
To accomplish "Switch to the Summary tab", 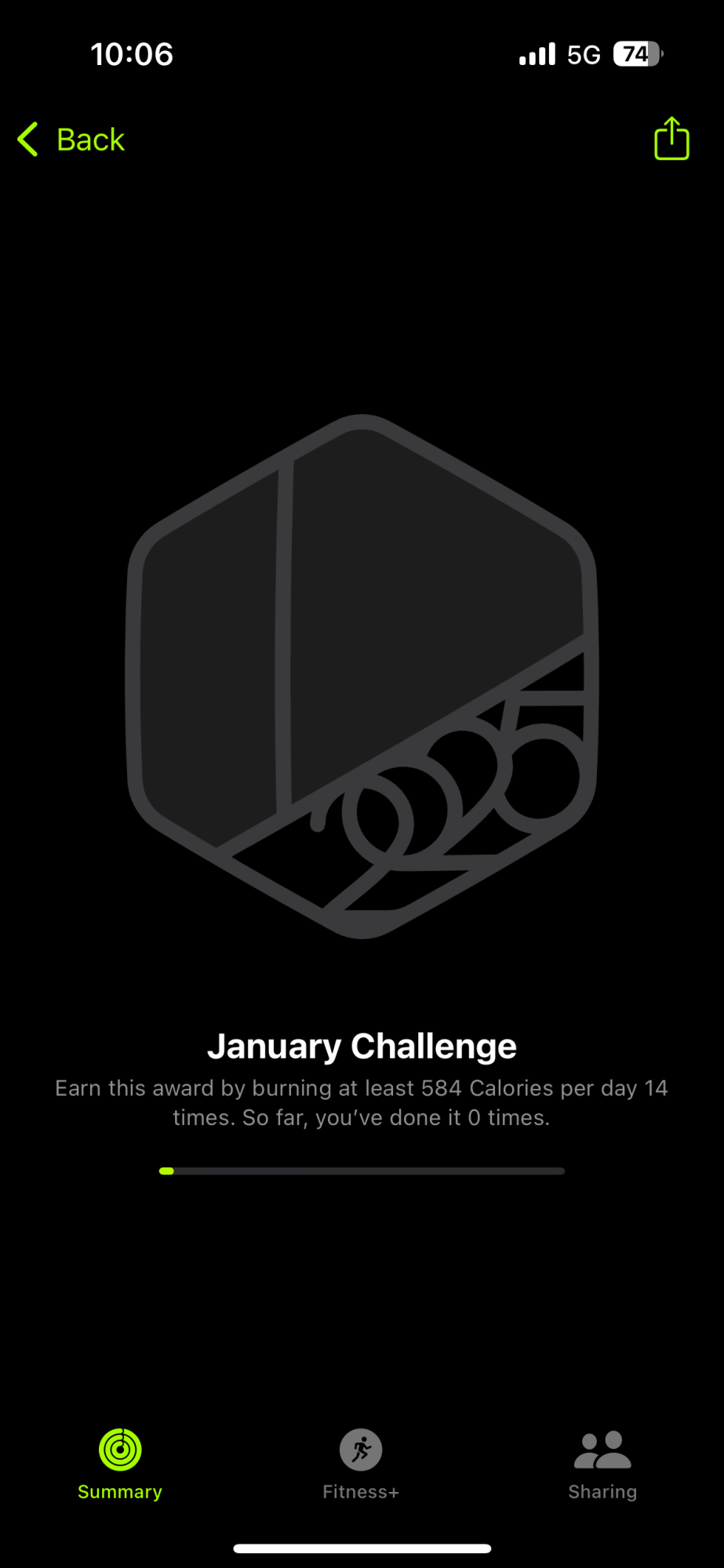I will point(120,1463).
